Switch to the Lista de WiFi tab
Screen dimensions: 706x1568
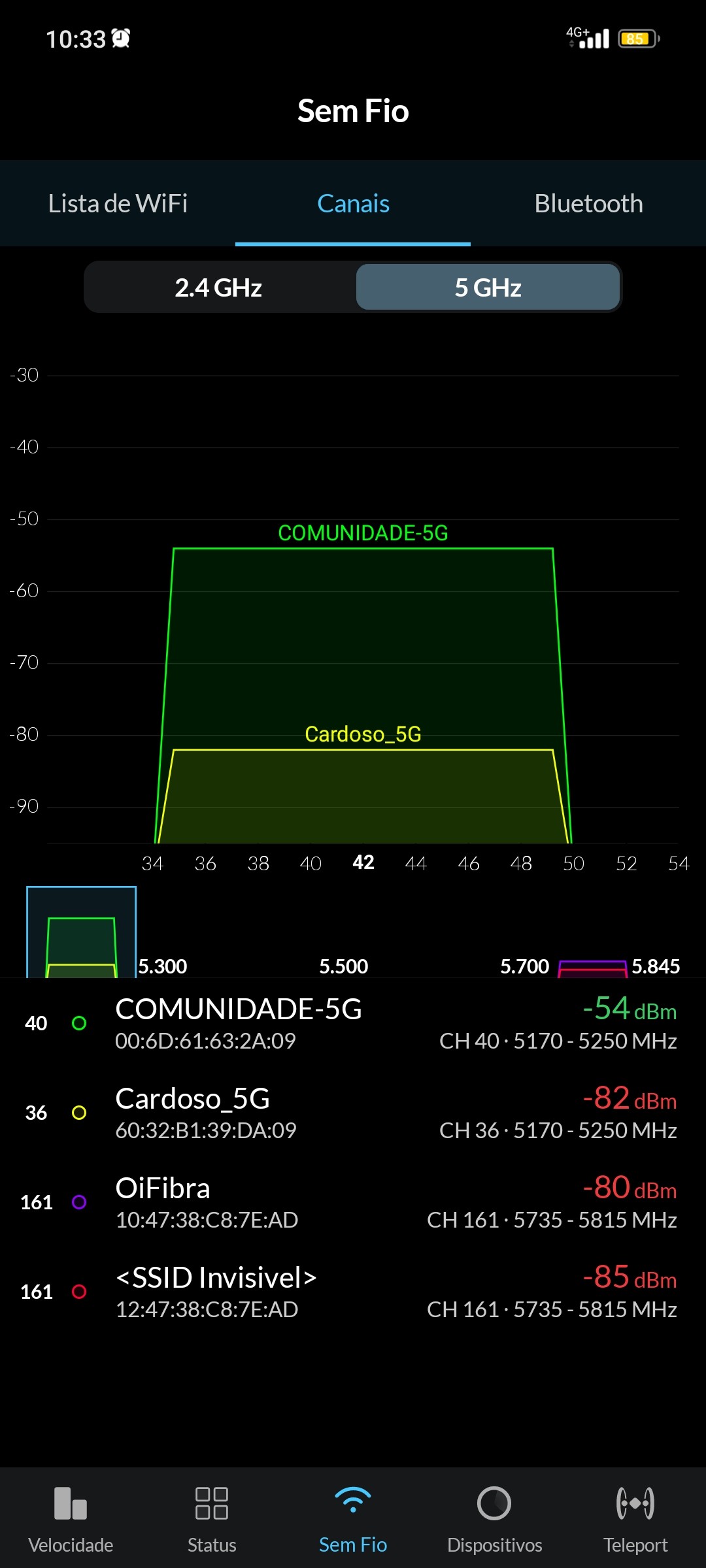(118, 204)
